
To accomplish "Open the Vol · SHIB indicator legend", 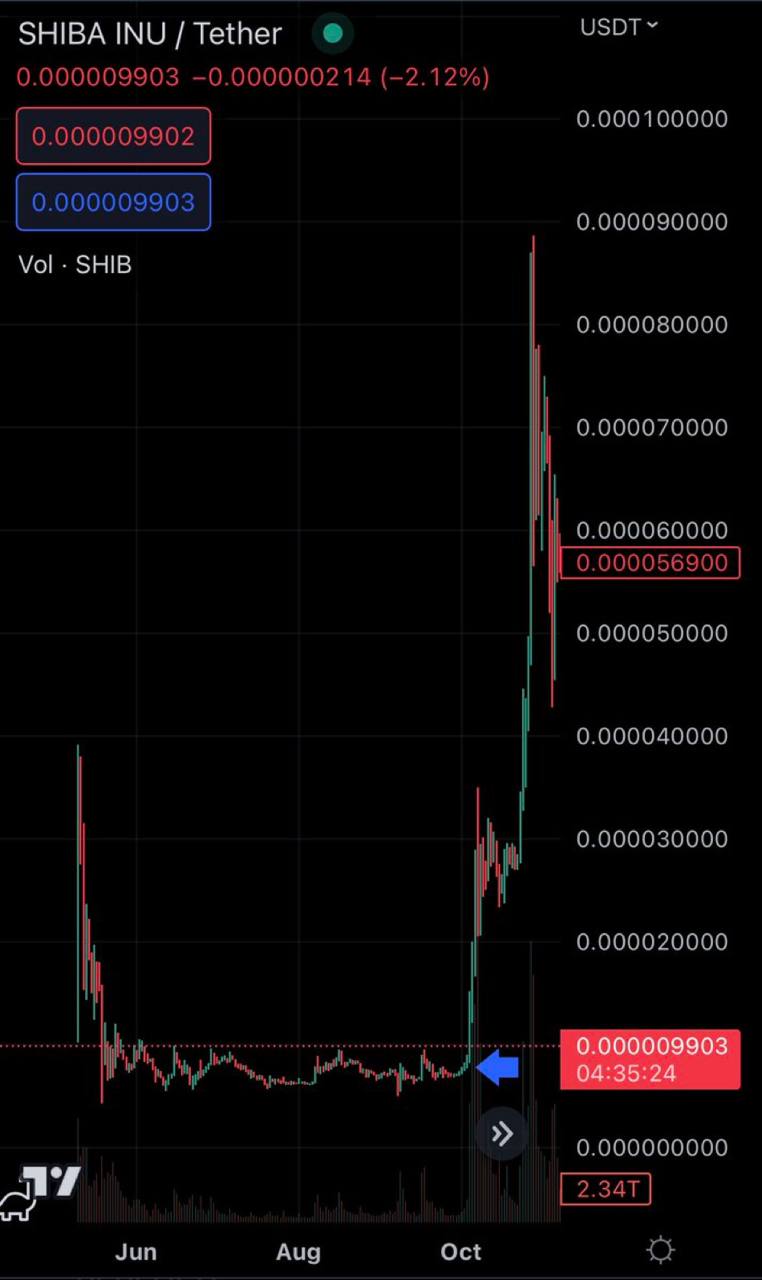I will point(75,265).
